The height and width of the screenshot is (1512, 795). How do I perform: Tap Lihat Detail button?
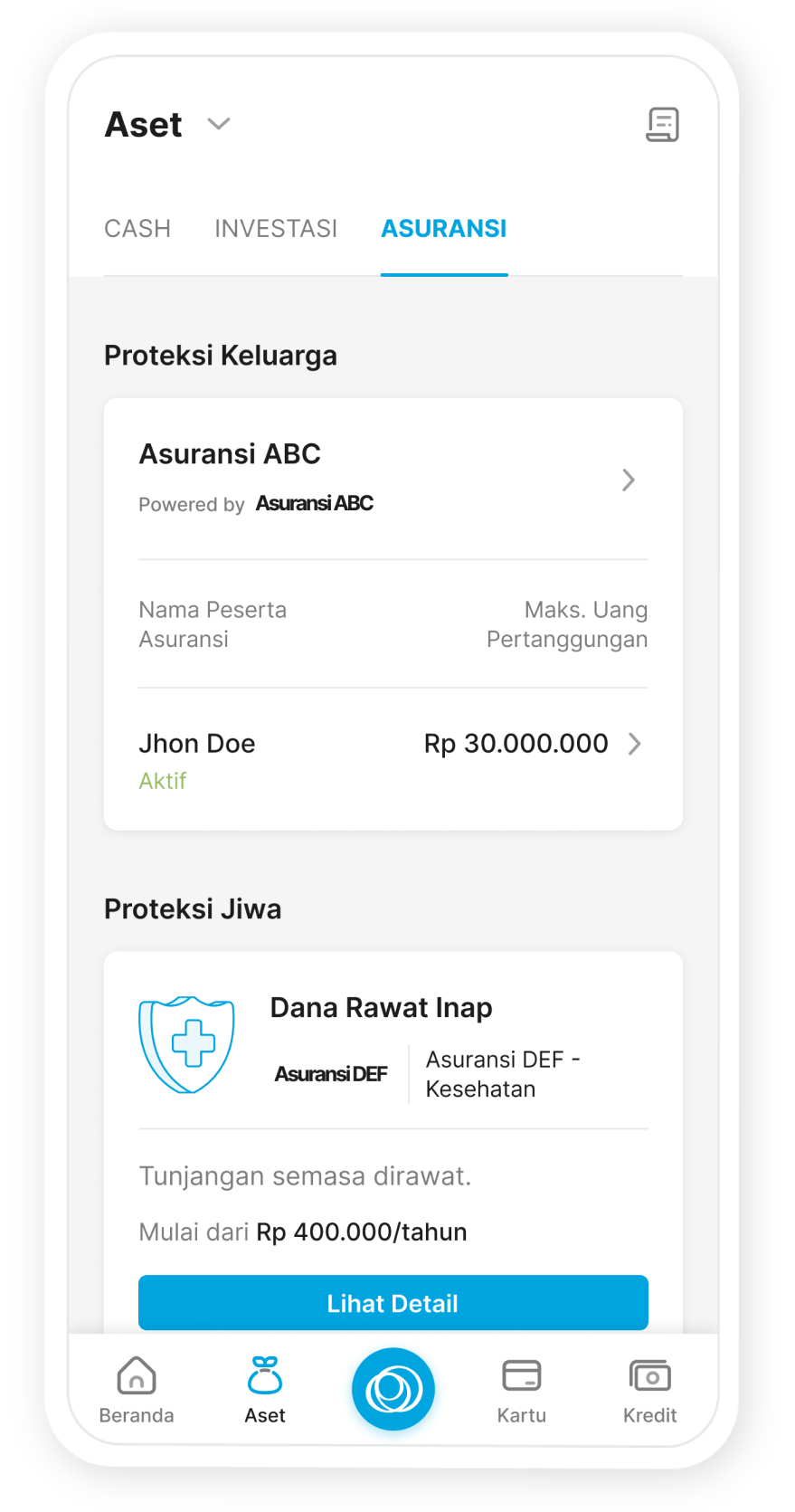[x=393, y=1303]
